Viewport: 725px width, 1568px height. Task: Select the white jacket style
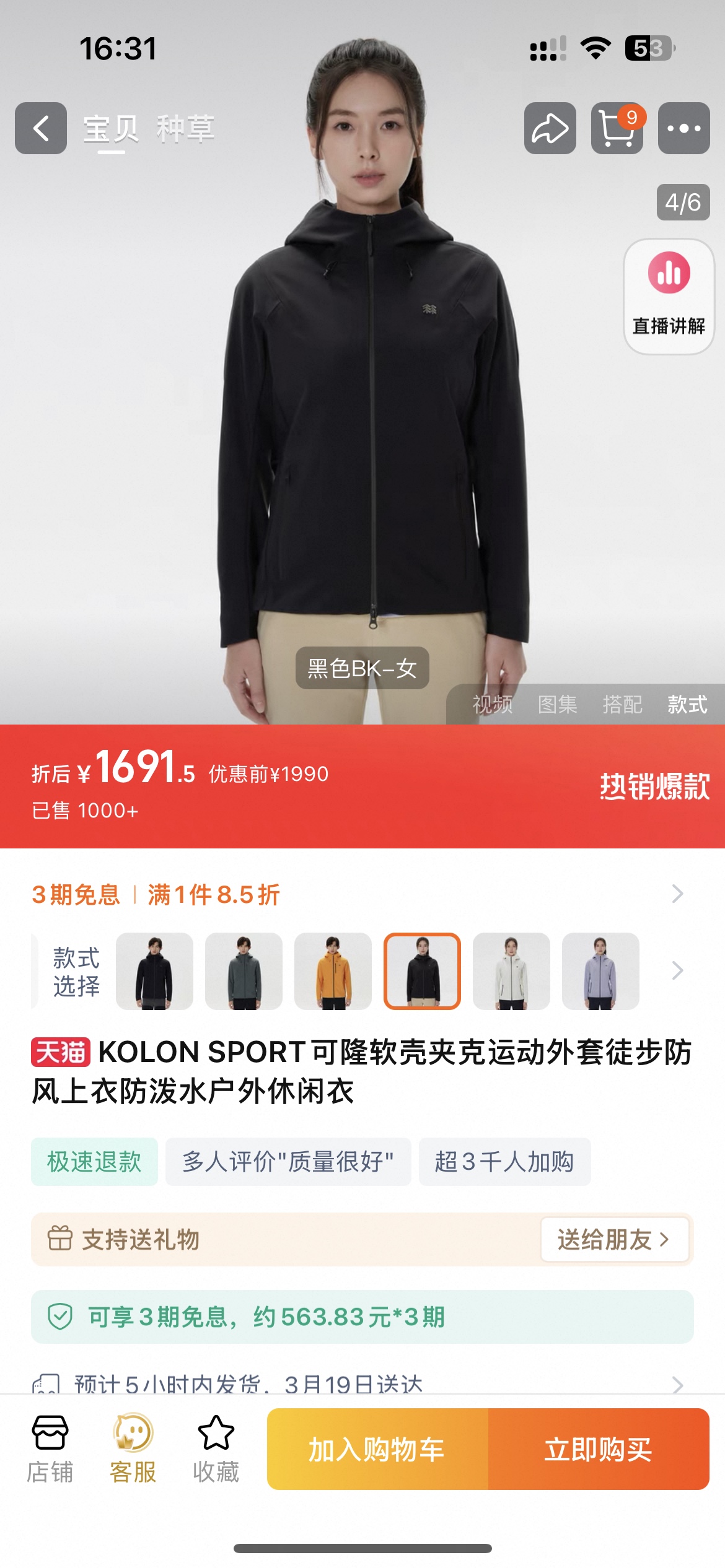point(511,971)
